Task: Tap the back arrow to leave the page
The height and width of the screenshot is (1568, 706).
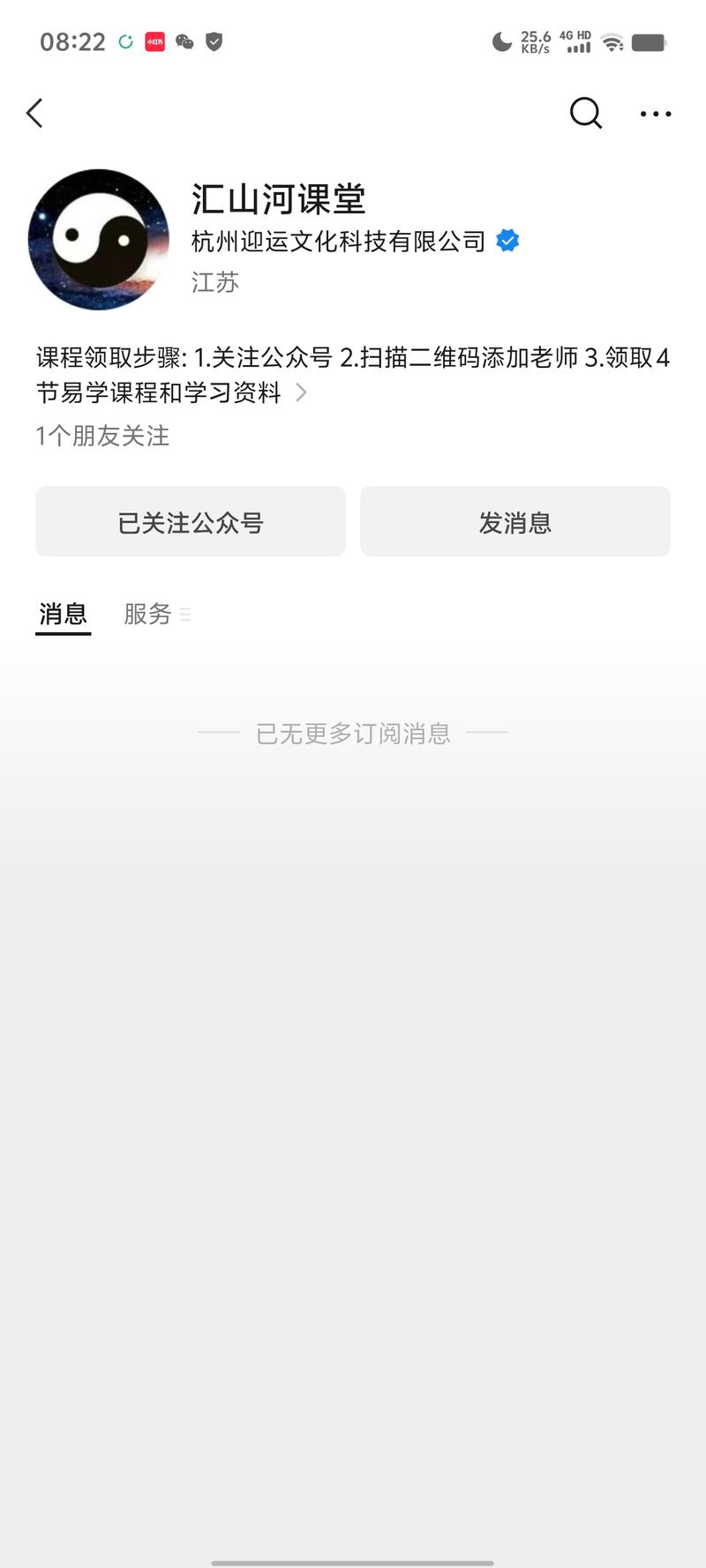Action: (35, 113)
